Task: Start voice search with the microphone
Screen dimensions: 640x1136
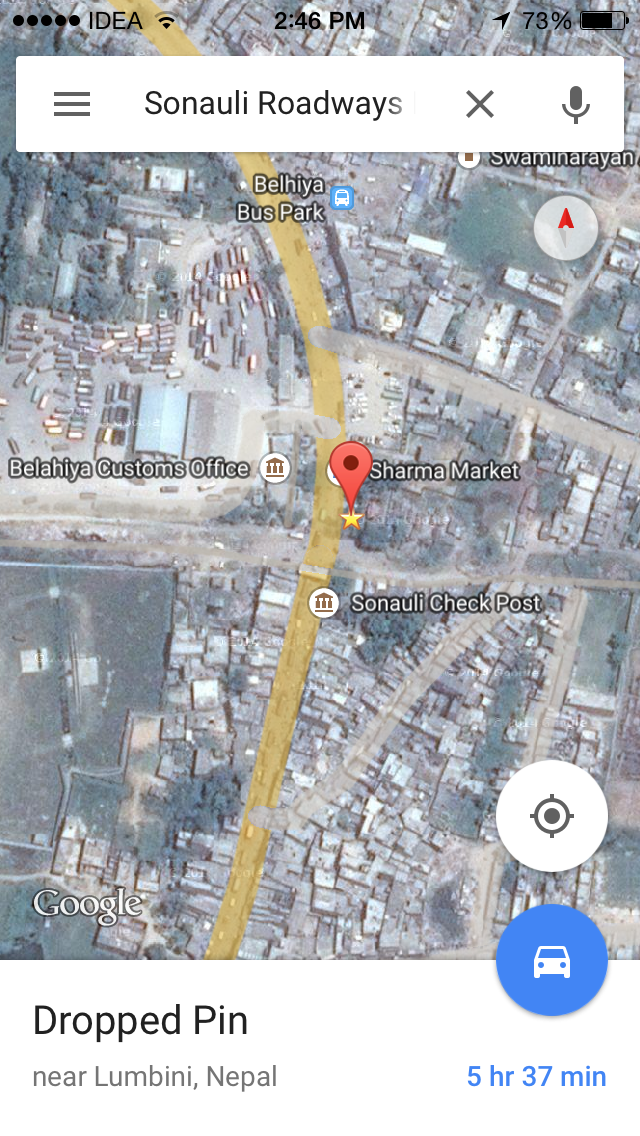Action: (575, 104)
